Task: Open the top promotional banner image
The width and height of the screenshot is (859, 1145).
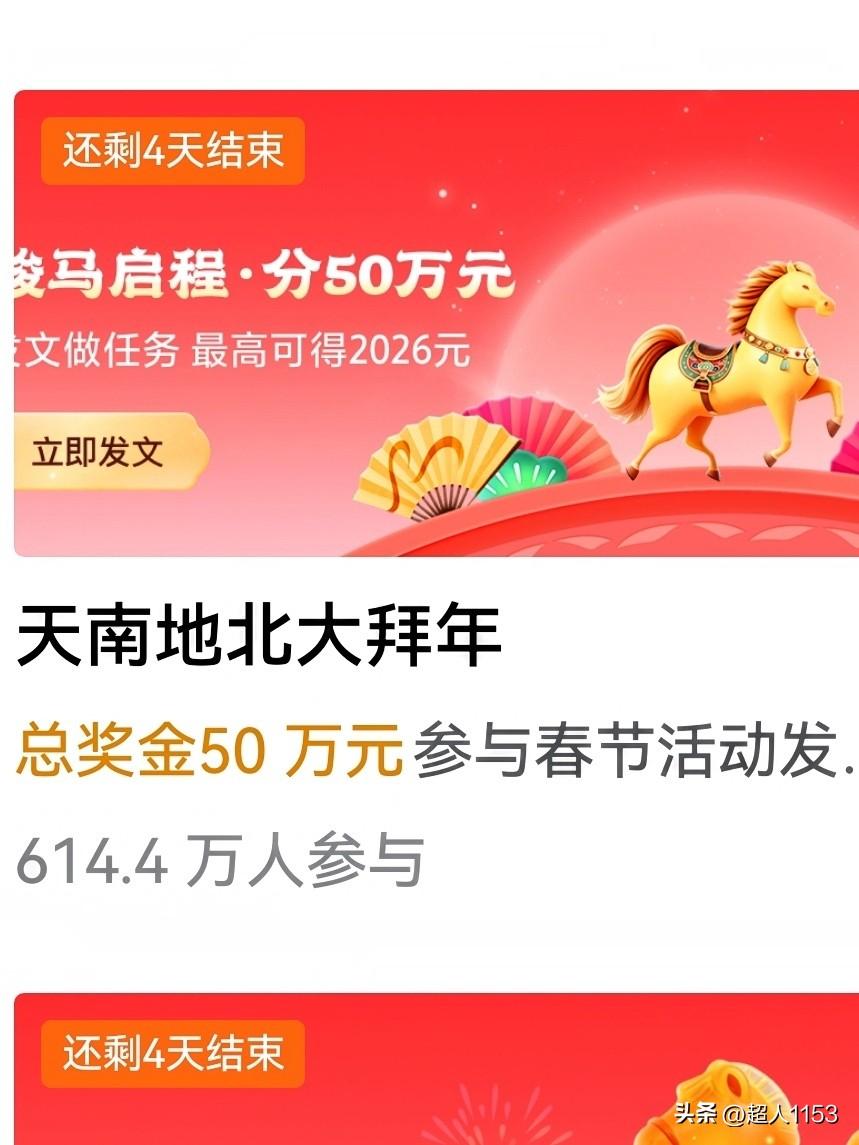Action: pyautogui.click(x=430, y=320)
